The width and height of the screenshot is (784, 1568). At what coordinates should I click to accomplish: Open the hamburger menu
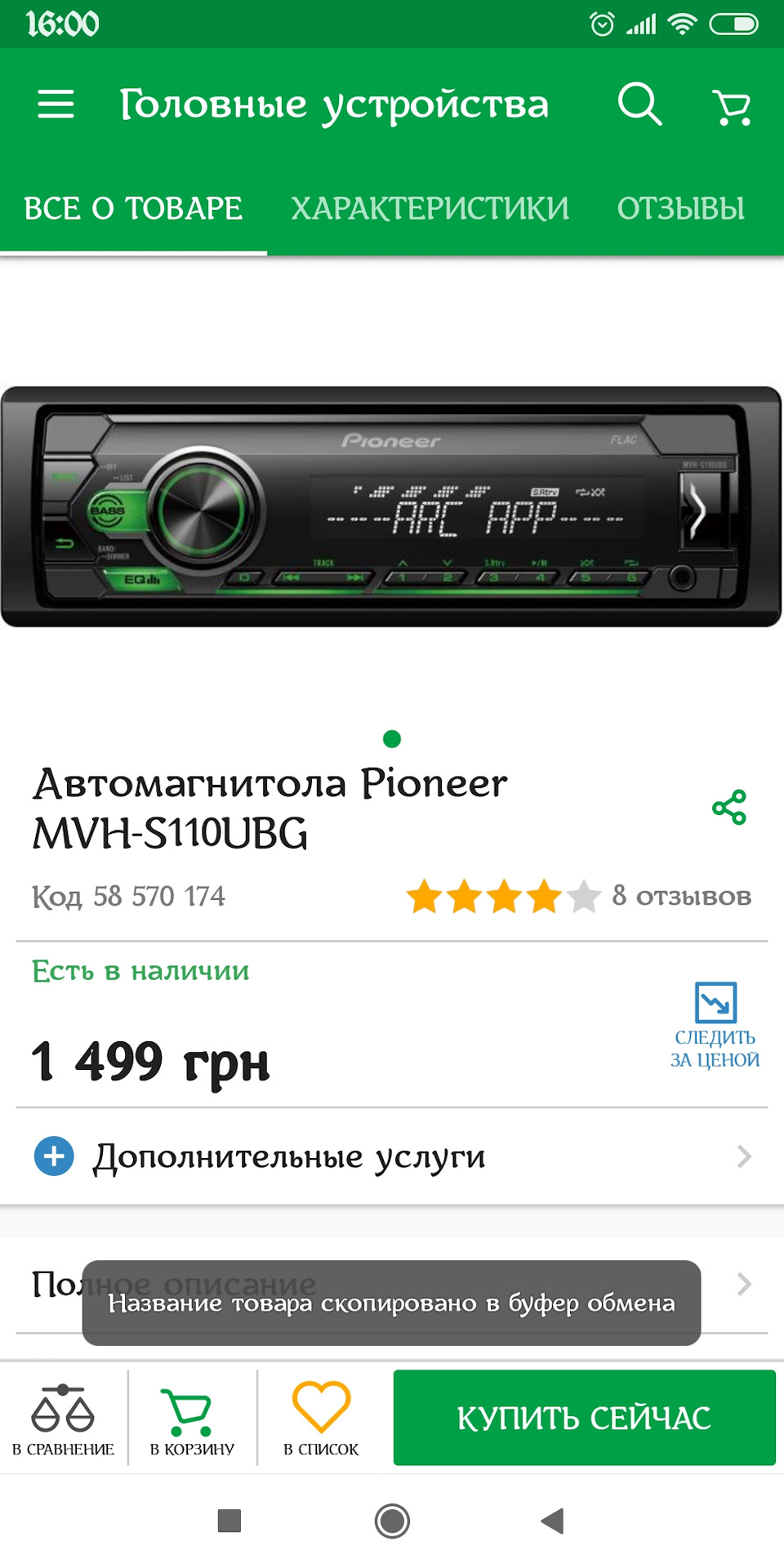point(56,105)
